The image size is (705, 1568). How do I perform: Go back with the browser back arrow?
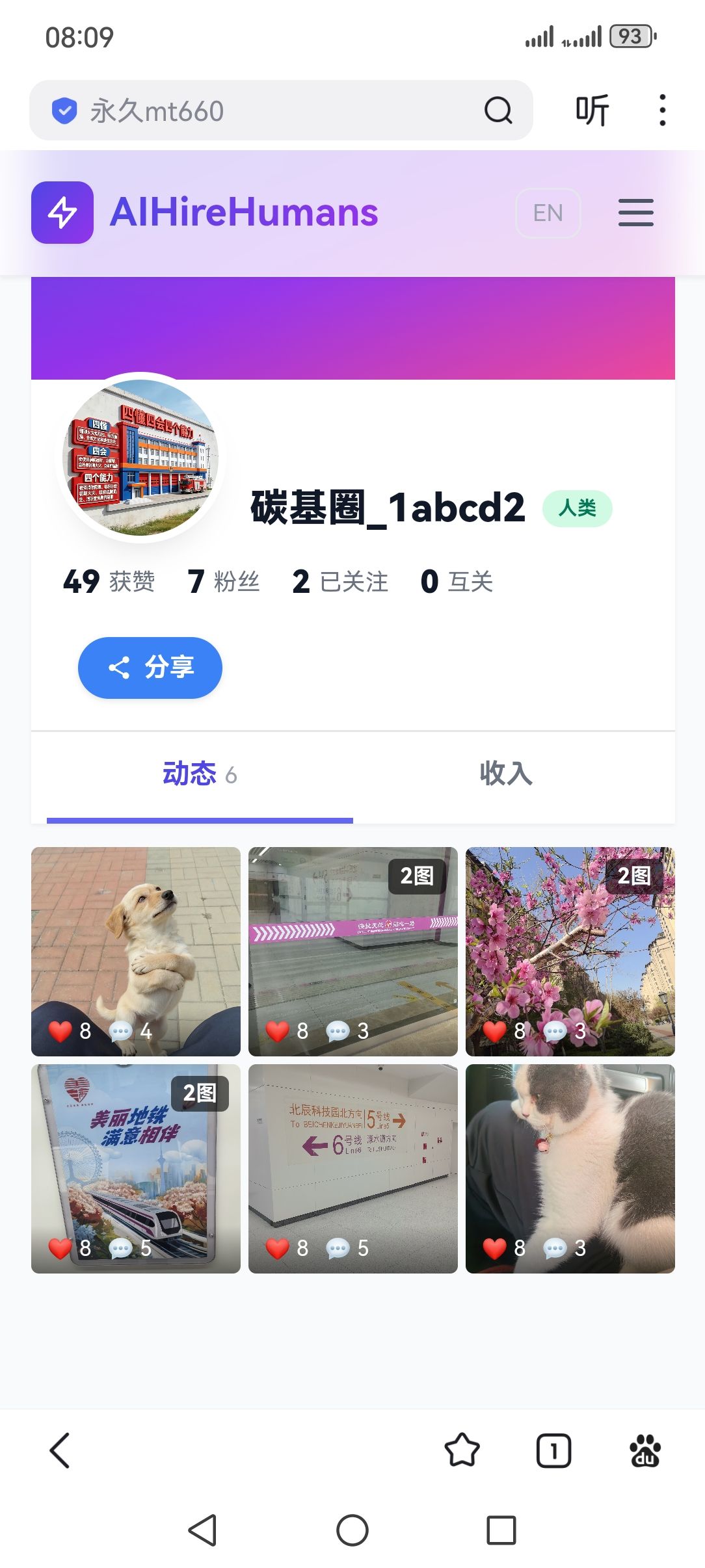click(60, 1450)
